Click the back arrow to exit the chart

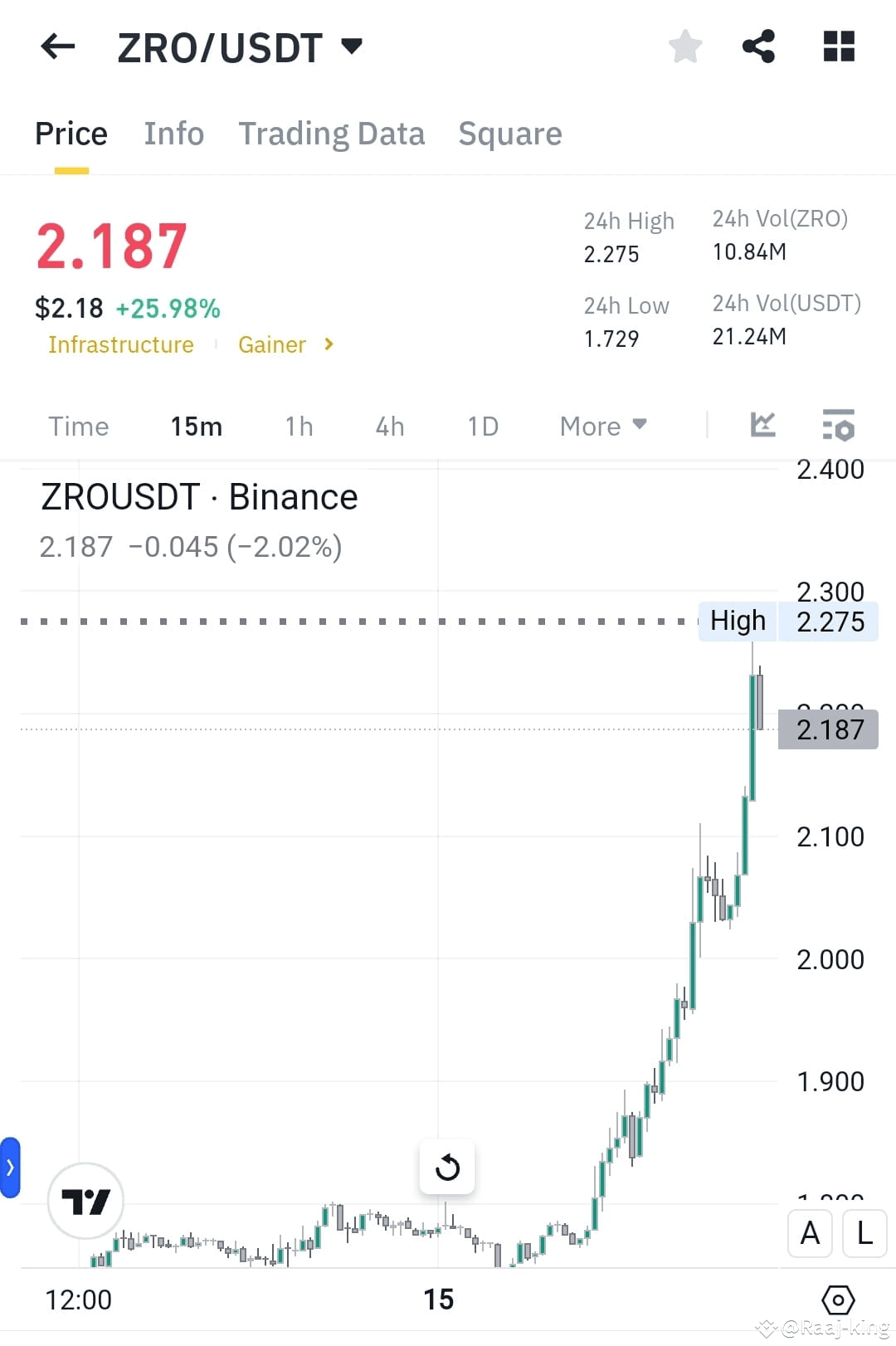tap(56, 46)
